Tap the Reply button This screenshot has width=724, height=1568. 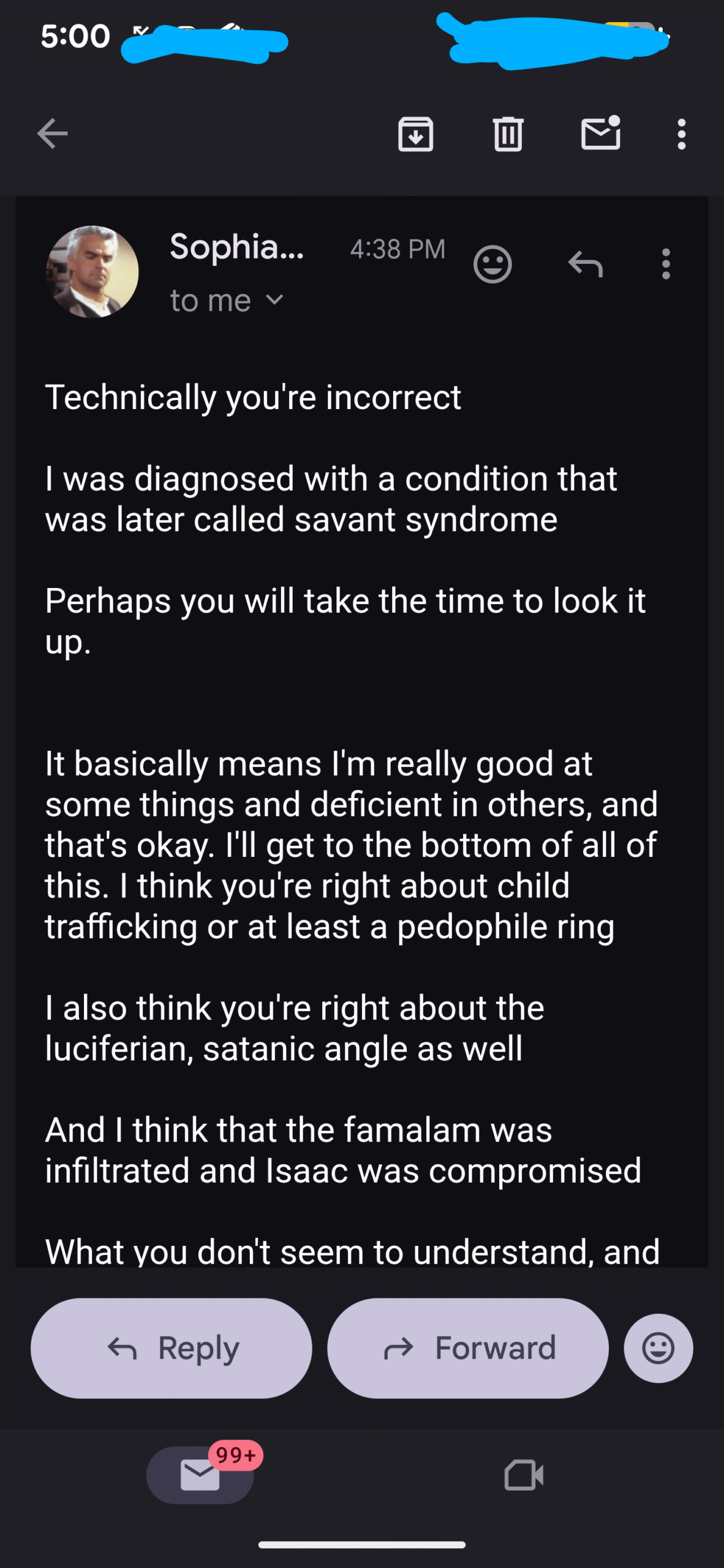[x=172, y=1347]
